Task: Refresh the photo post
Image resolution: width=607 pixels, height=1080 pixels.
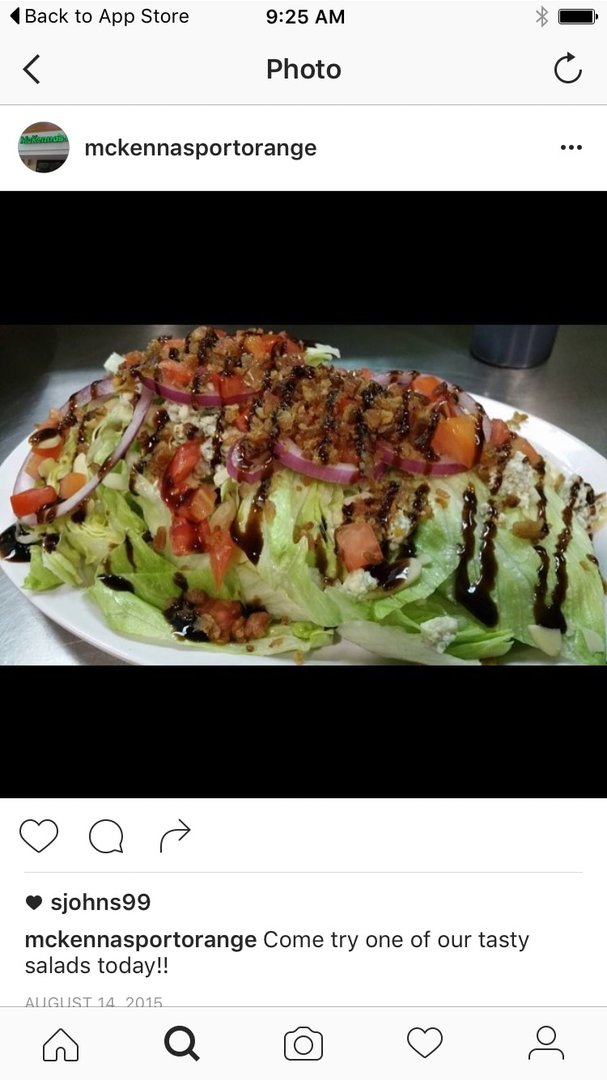Action: pyautogui.click(x=568, y=69)
